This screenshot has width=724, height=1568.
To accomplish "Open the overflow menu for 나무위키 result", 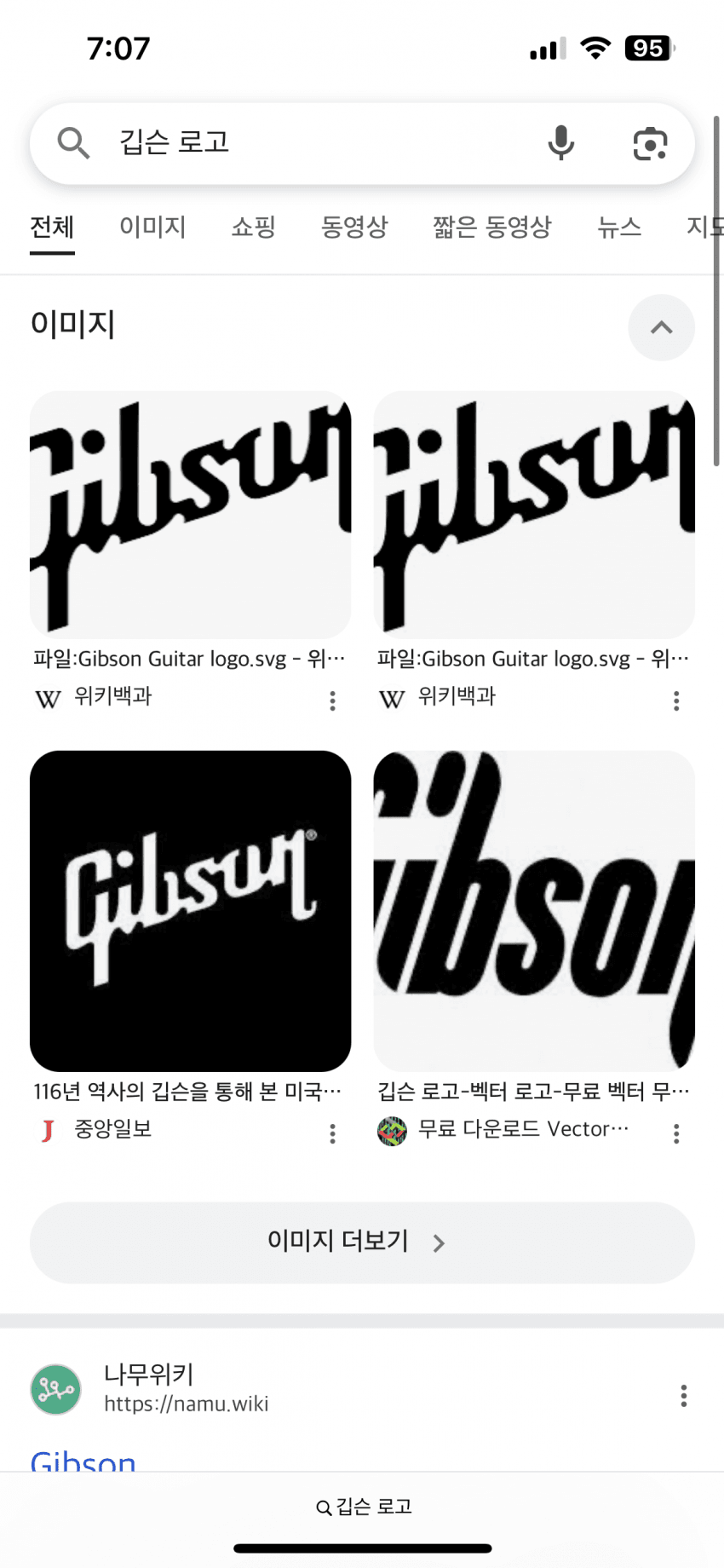I will [x=683, y=1395].
